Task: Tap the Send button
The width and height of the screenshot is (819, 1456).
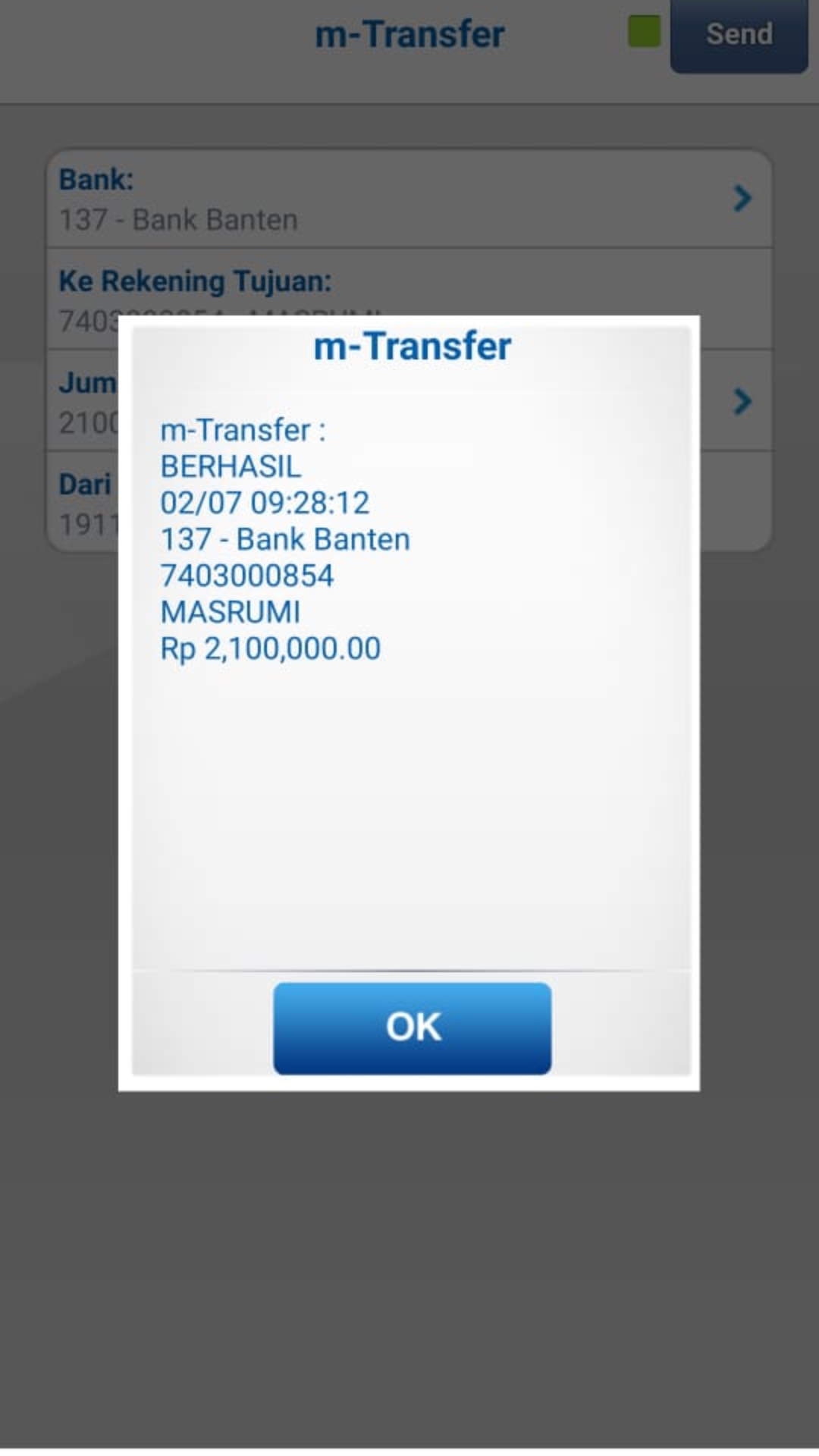Action: [x=739, y=35]
